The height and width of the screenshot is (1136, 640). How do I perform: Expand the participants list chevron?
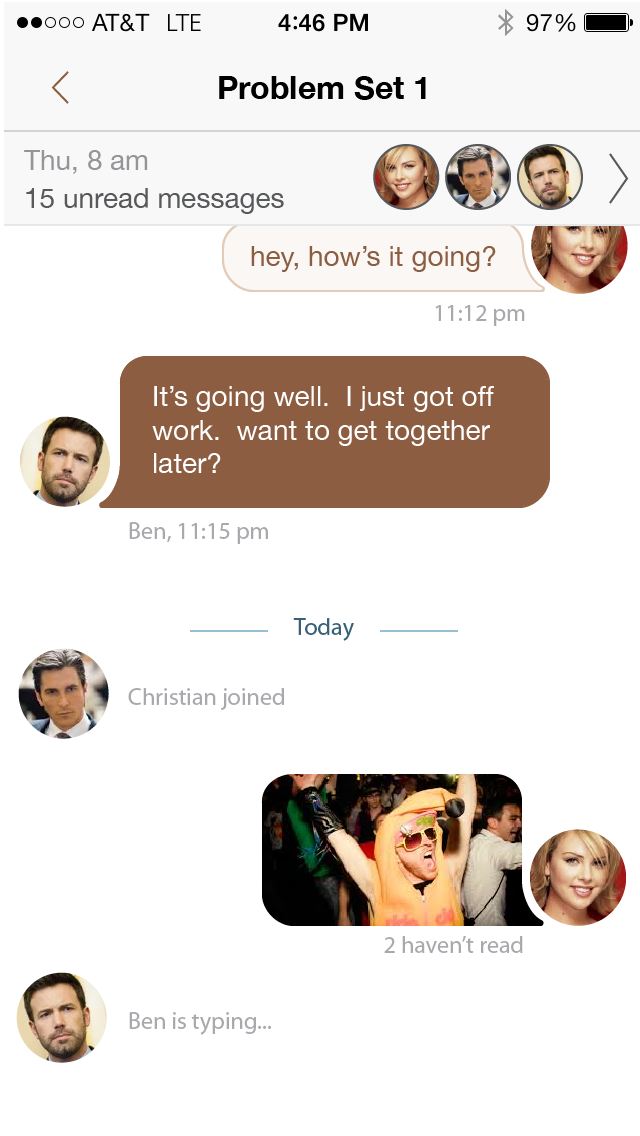pos(618,179)
